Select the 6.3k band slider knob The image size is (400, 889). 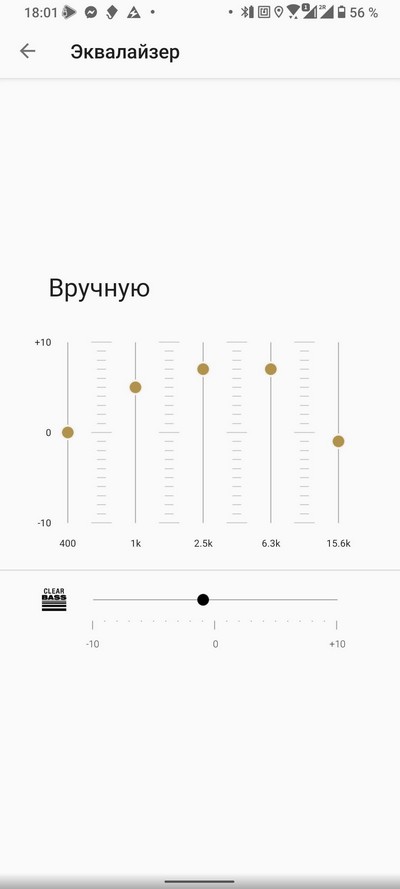pos(271,369)
